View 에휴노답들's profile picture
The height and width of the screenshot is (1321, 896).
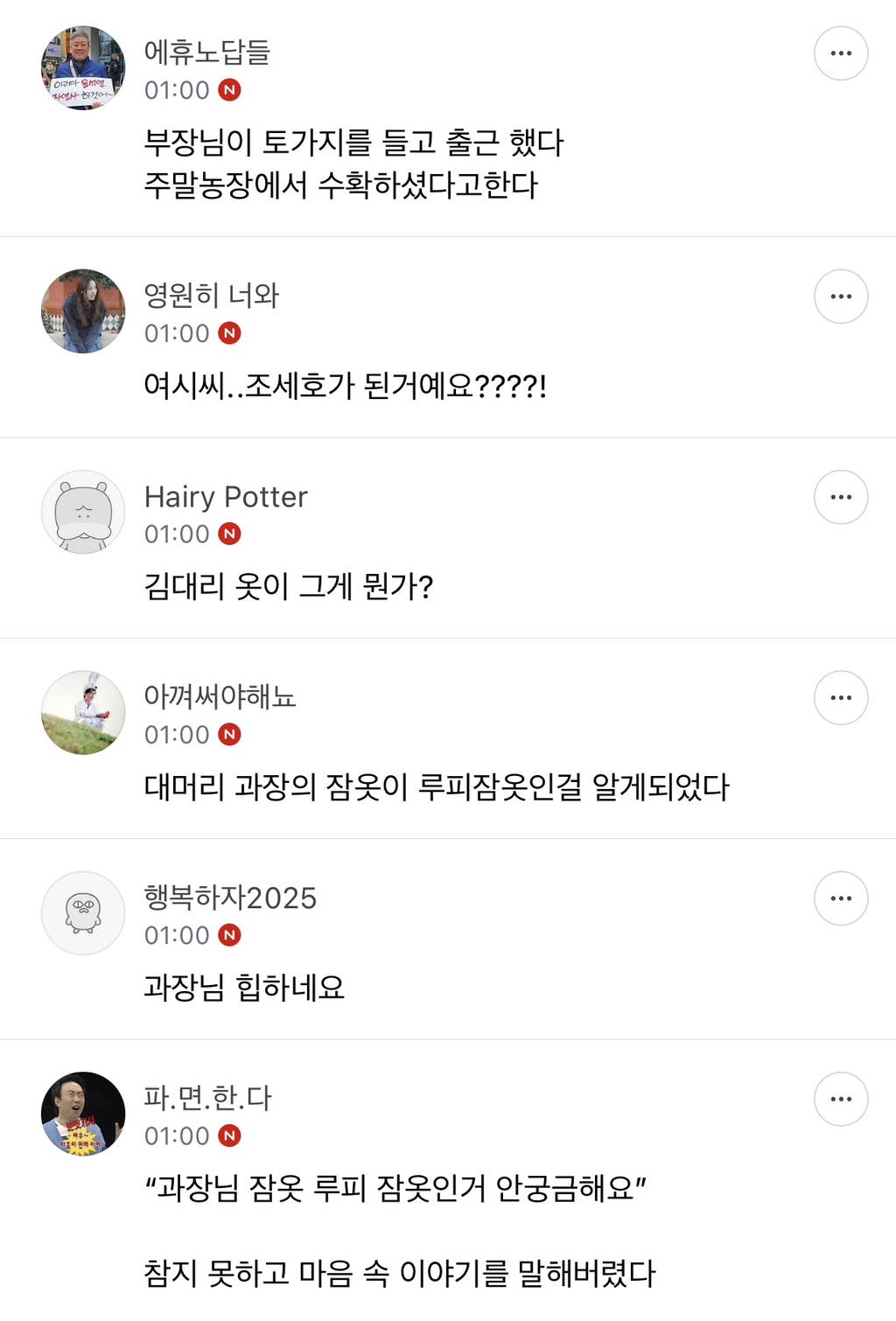[x=83, y=68]
